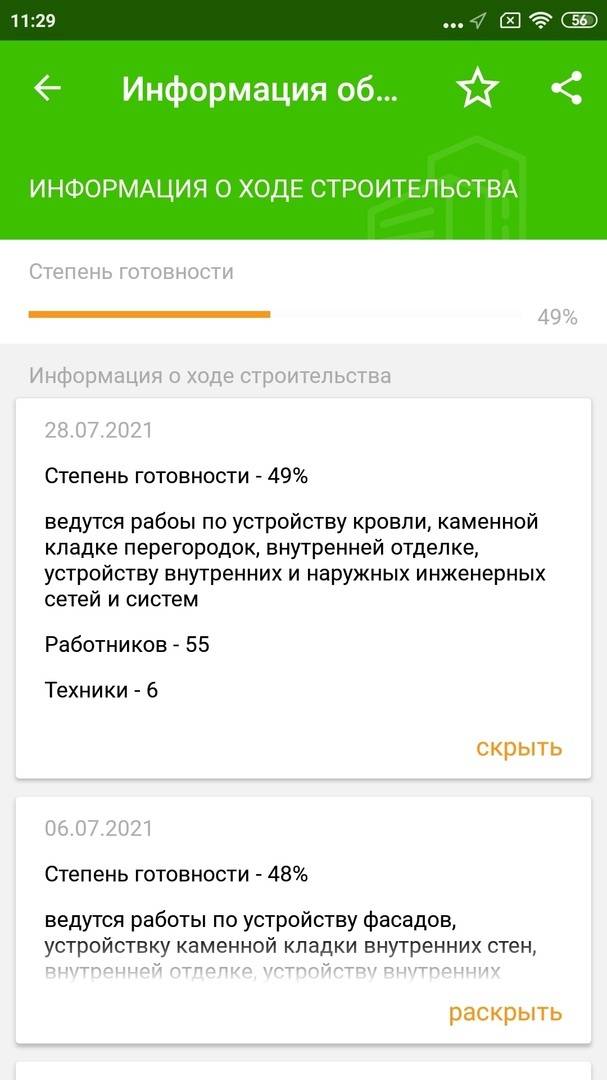Expand the 06.07.2021 entry with «раскрыть»

pyautogui.click(x=505, y=1012)
